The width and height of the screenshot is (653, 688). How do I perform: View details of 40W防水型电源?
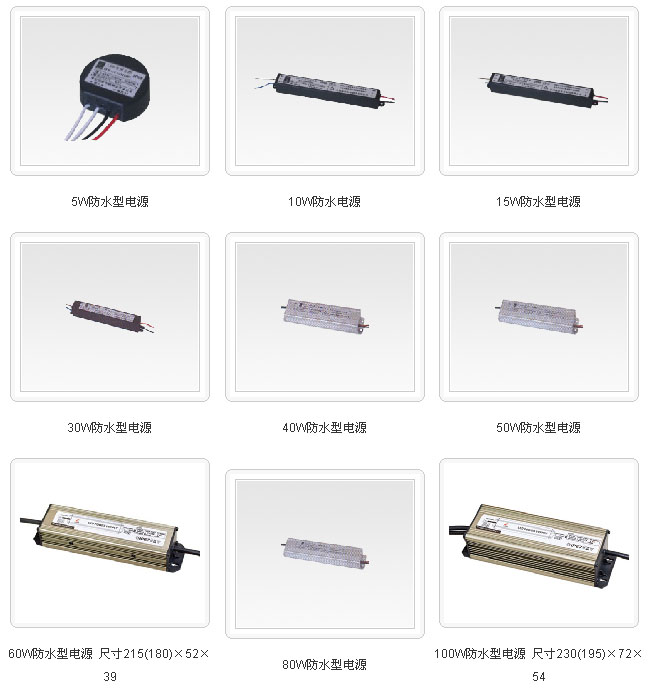click(x=325, y=317)
